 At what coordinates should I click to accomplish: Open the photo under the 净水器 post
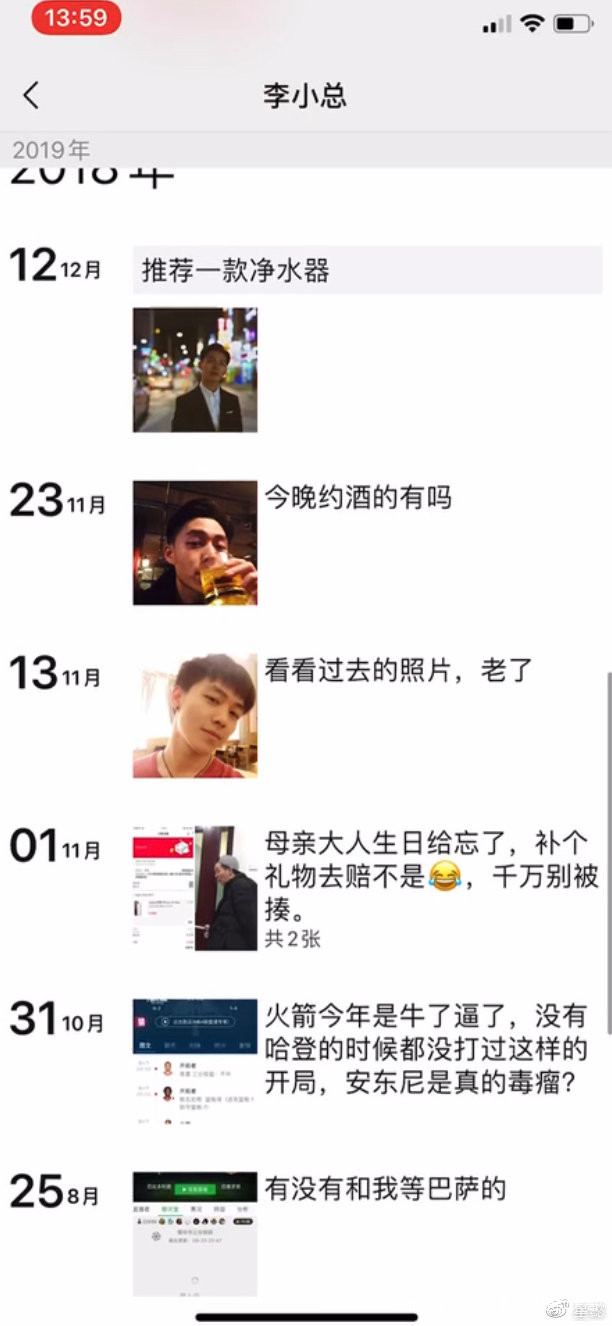[195, 370]
